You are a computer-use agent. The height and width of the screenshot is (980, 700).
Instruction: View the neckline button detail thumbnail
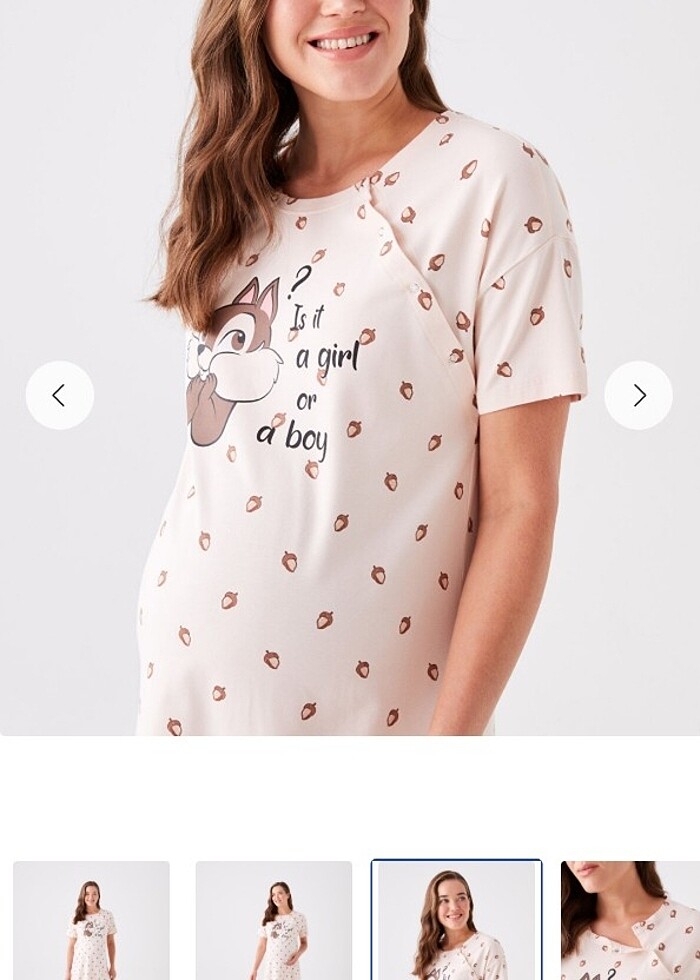click(631, 920)
